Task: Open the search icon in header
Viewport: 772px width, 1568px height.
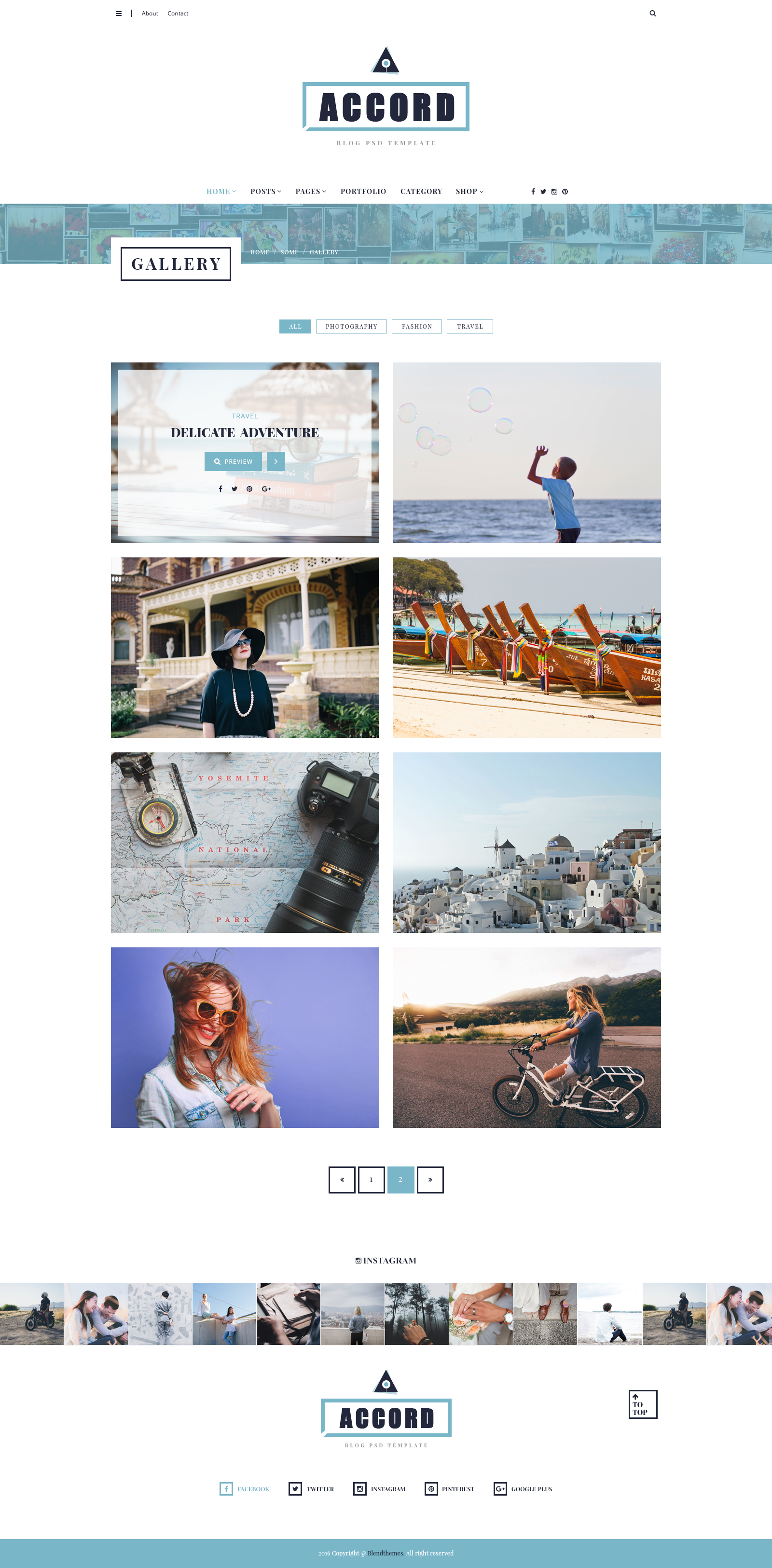Action: coord(653,14)
